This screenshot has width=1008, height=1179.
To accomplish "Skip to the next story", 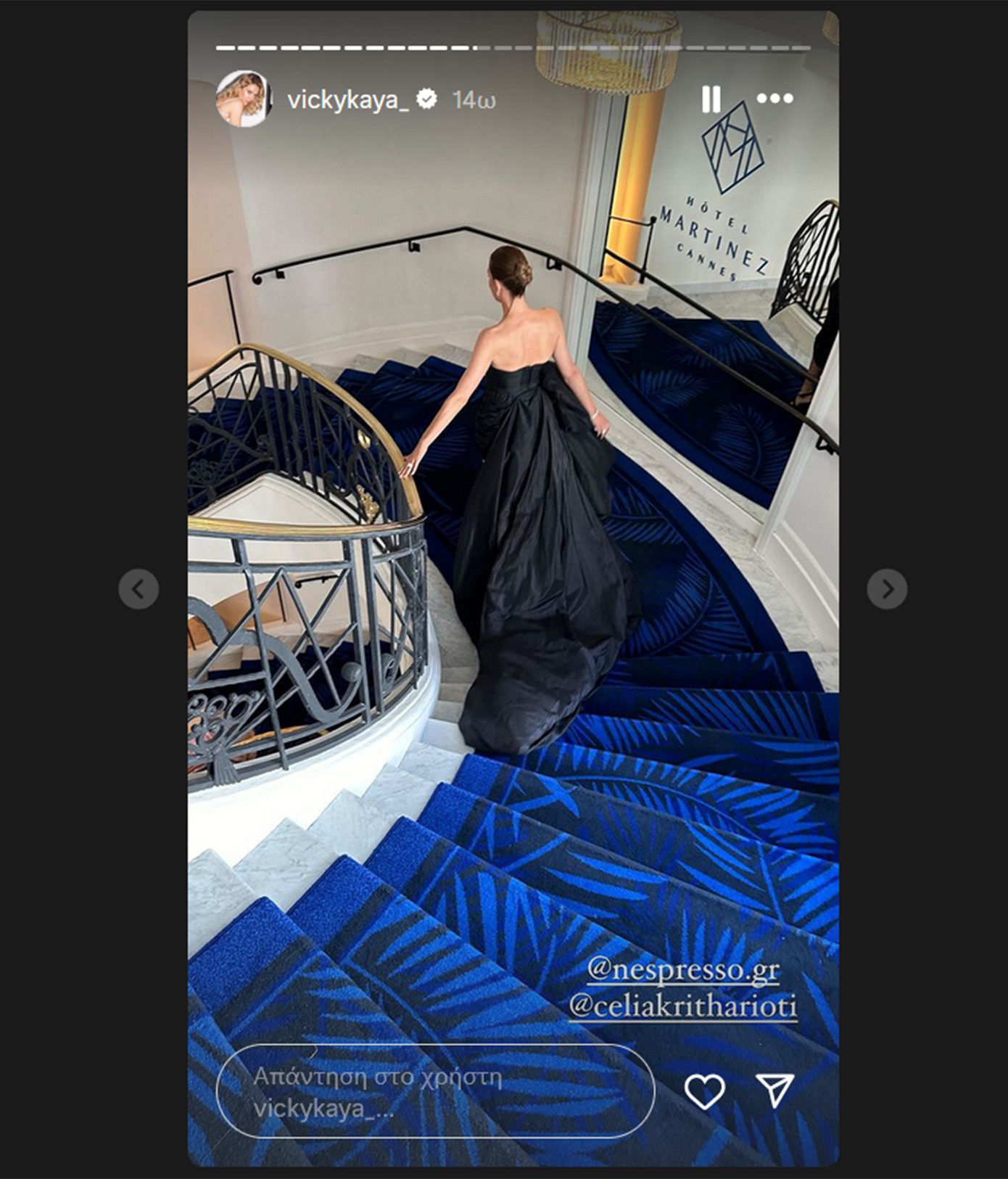I will click(886, 588).
